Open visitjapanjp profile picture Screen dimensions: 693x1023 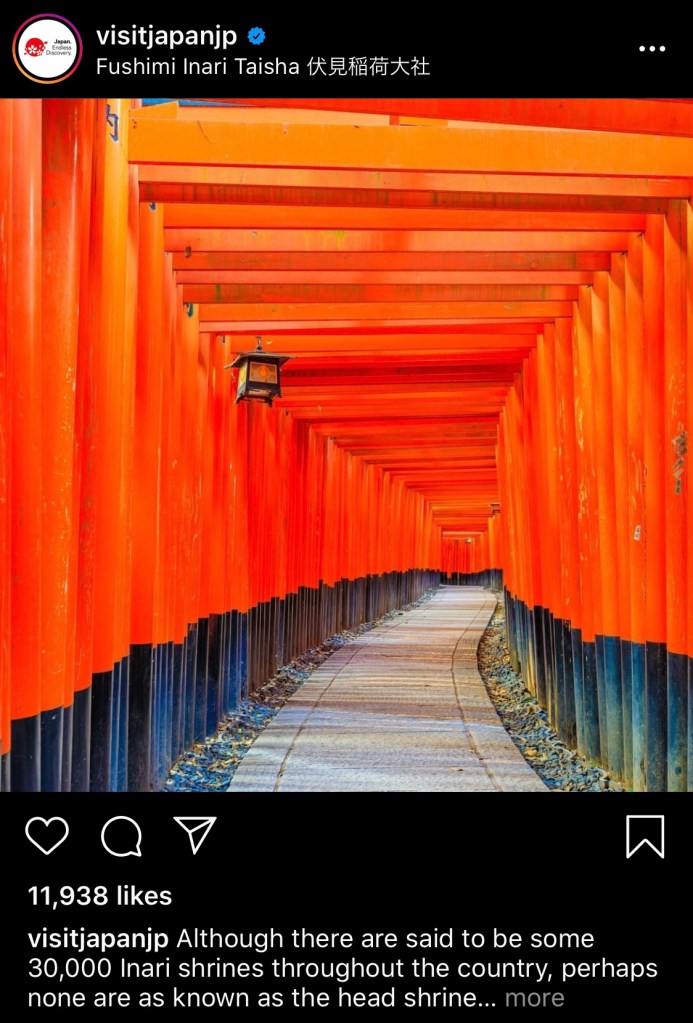tap(47, 49)
